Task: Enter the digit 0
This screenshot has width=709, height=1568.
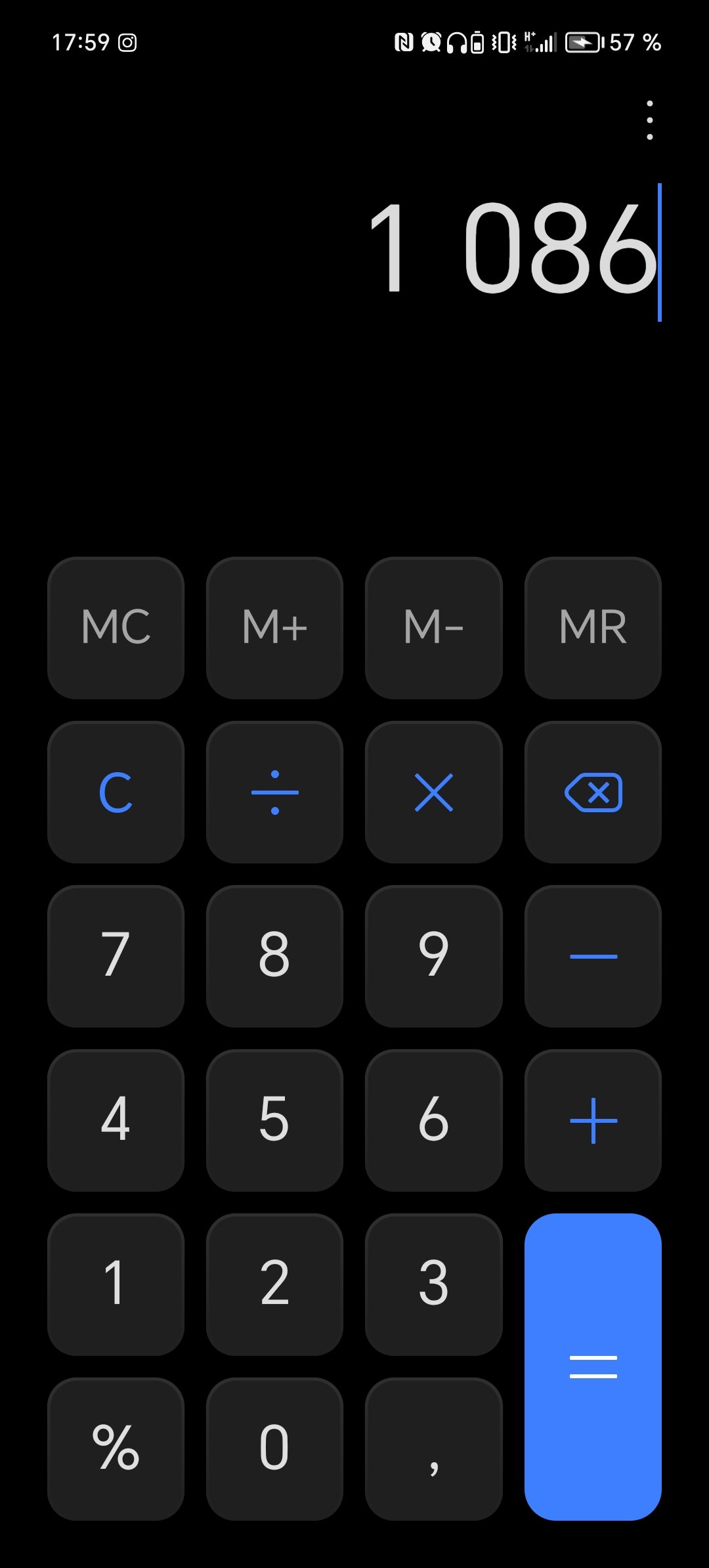Action: click(274, 1448)
